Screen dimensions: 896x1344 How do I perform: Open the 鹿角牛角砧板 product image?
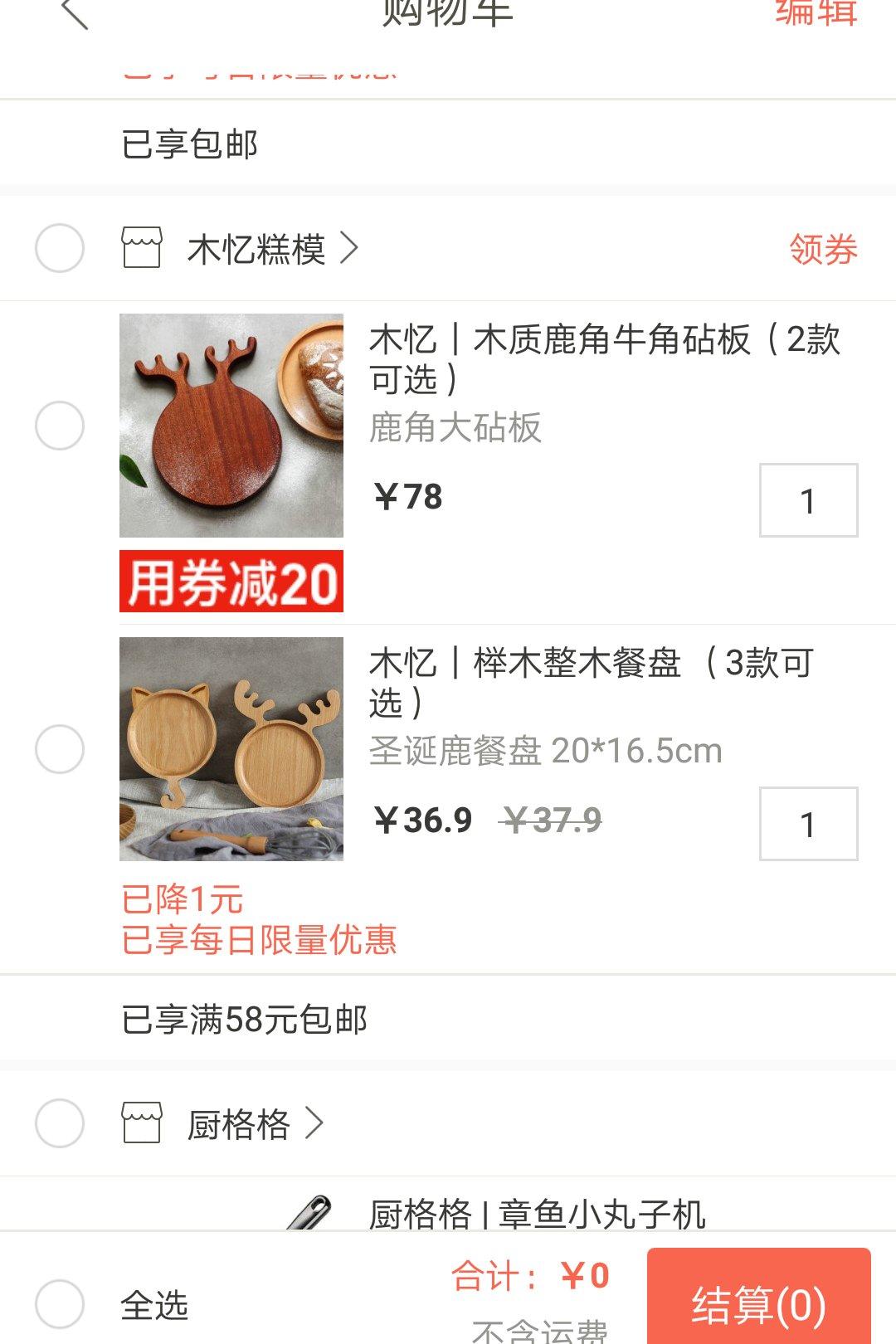coord(231,426)
